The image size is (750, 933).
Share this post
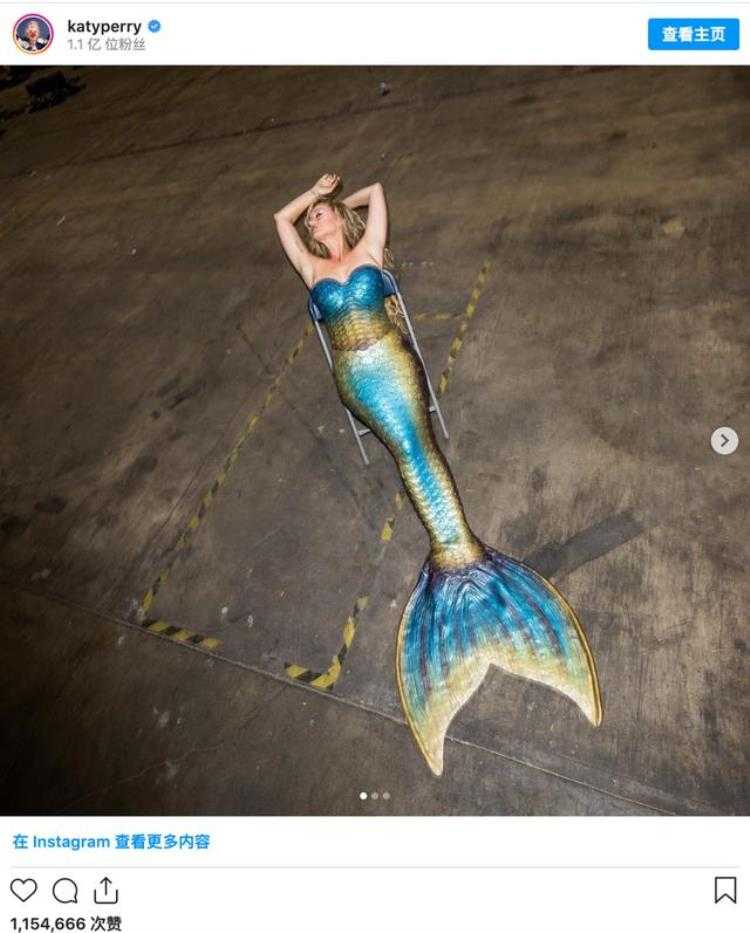106,890
